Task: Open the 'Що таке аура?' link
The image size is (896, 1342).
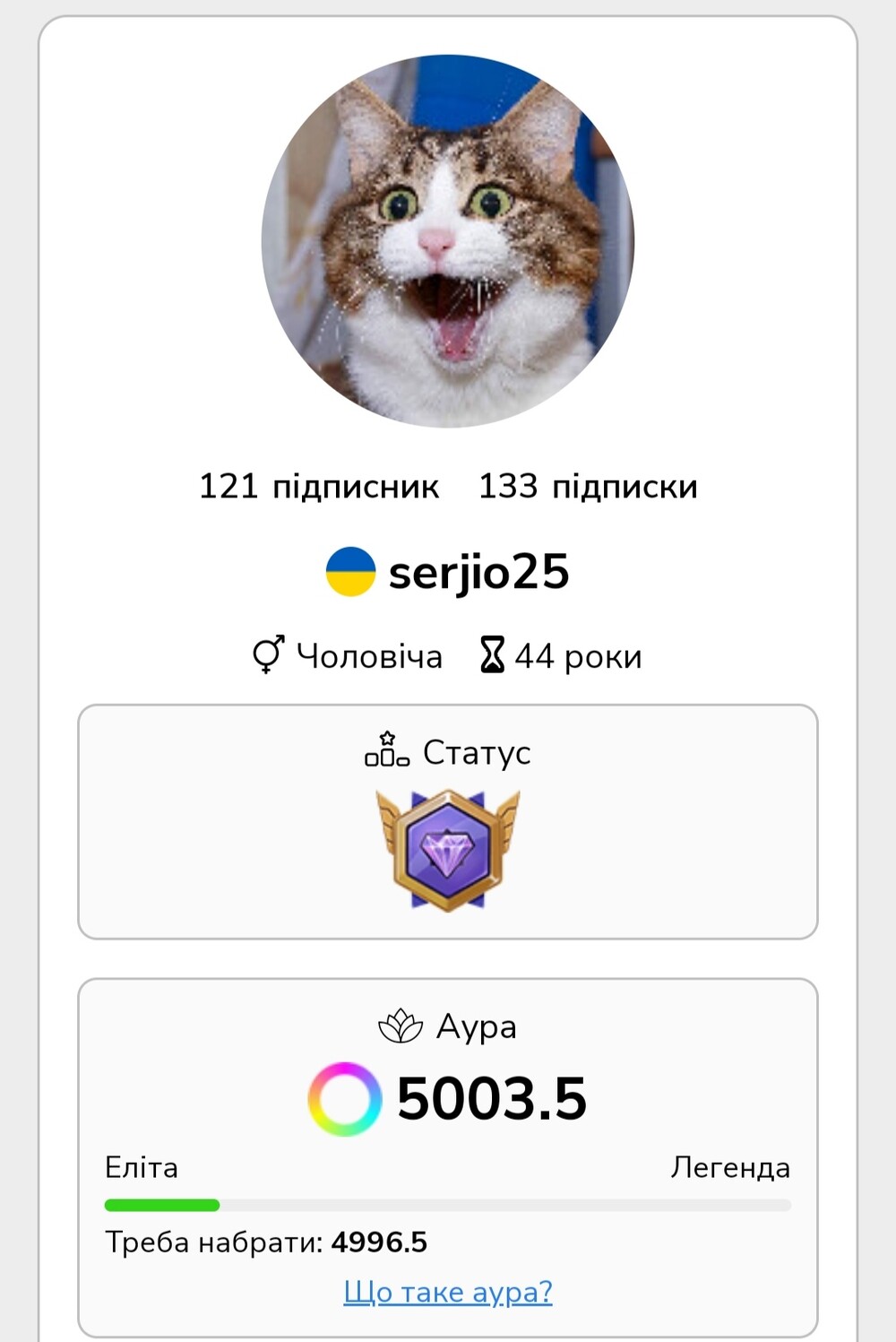Action: [x=448, y=1292]
